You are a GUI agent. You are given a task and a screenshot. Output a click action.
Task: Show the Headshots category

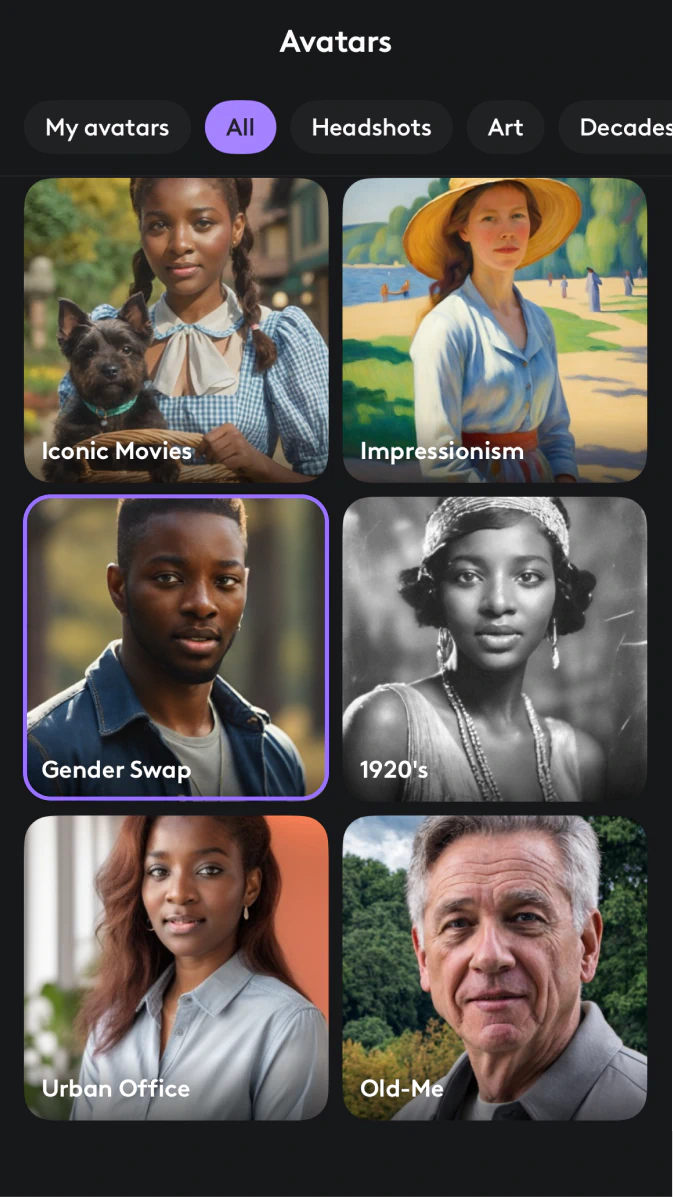click(x=371, y=128)
